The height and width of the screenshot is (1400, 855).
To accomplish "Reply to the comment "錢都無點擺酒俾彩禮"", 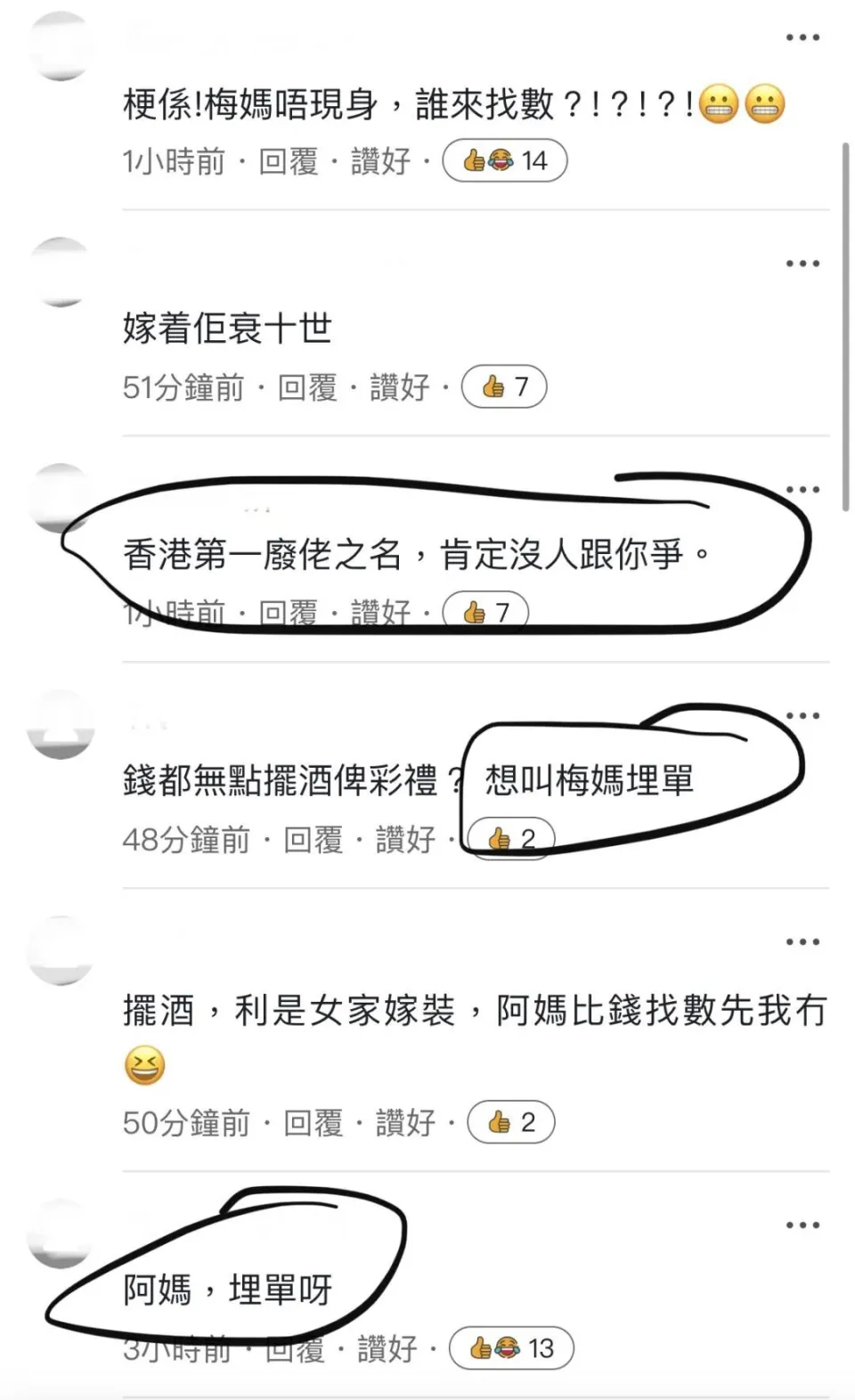I will click(313, 839).
